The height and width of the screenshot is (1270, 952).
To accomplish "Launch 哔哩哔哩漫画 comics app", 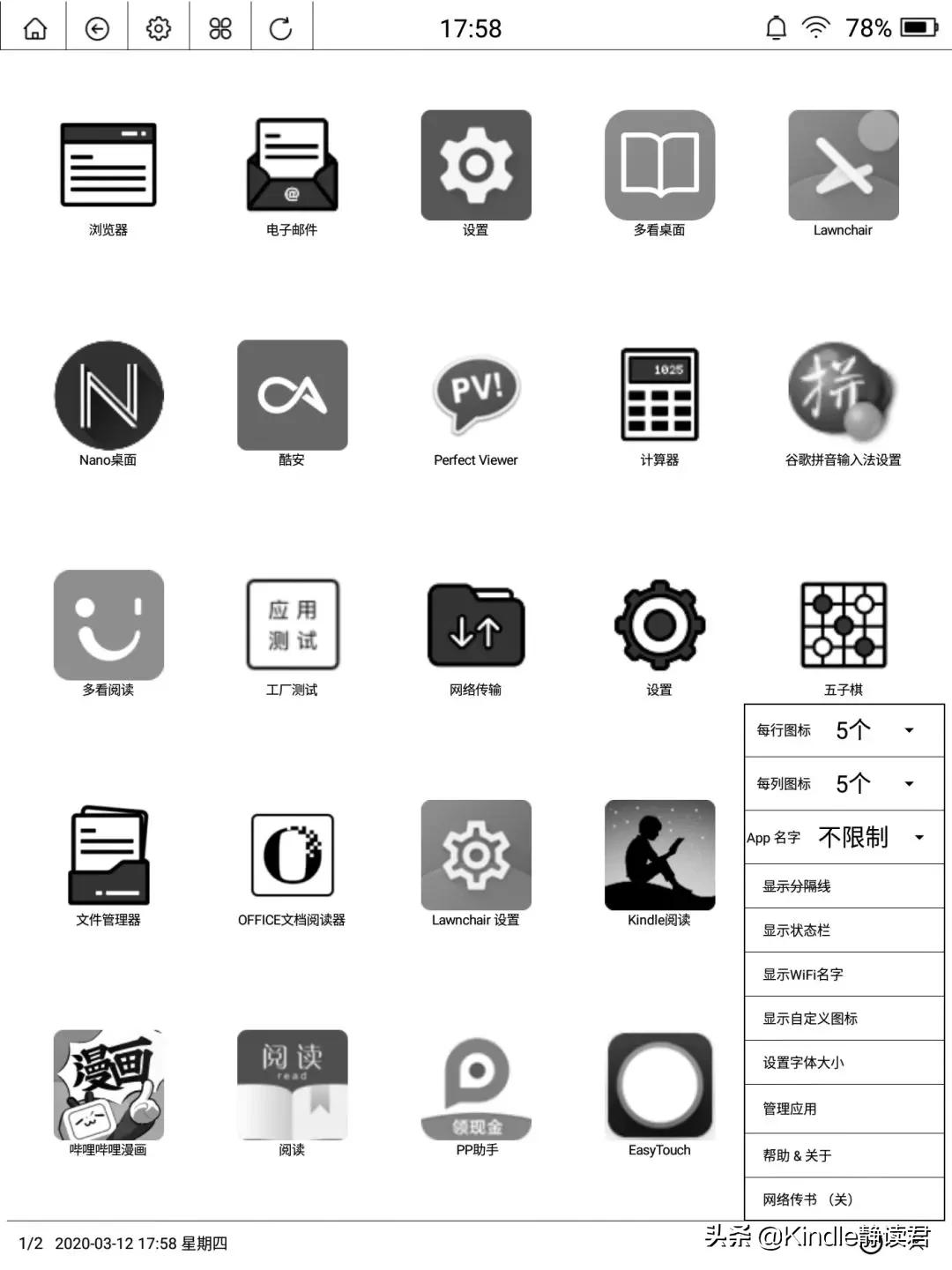I will (108, 1086).
